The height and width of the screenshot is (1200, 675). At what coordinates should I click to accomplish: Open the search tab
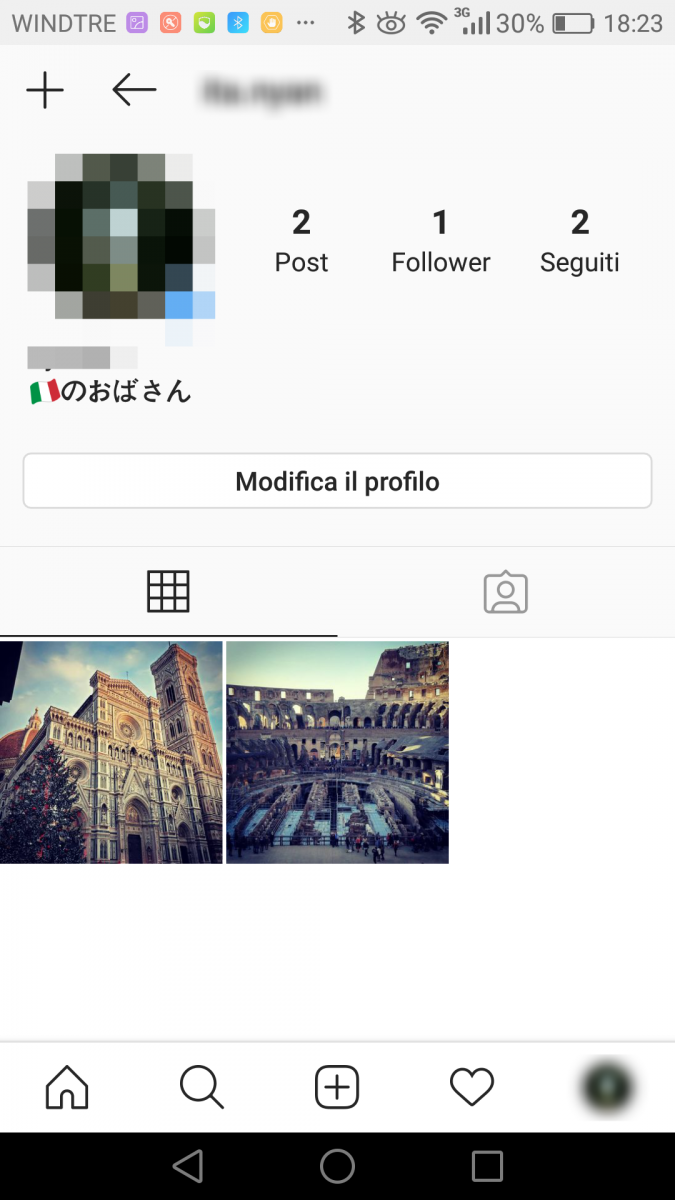pos(202,1087)
